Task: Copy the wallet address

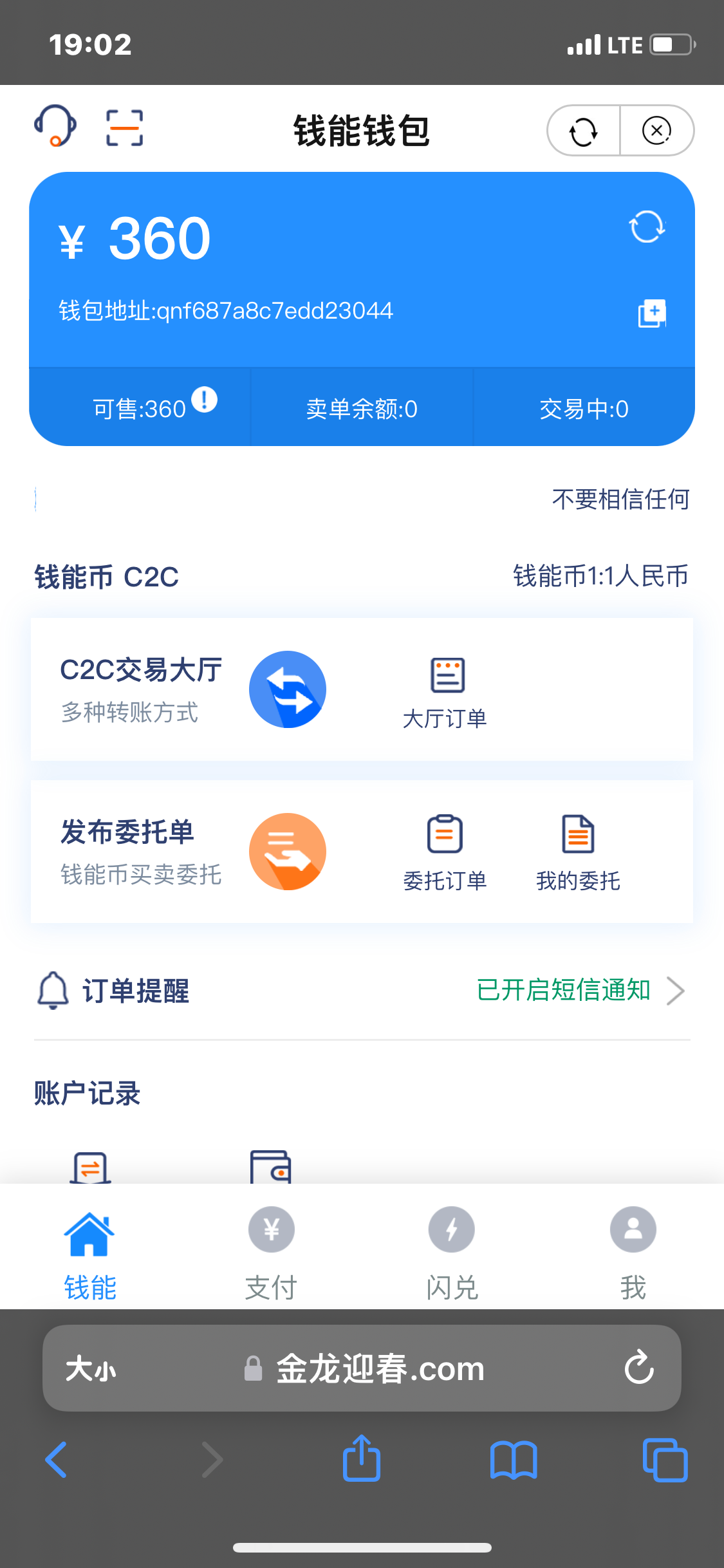Action: pos(651,313)
